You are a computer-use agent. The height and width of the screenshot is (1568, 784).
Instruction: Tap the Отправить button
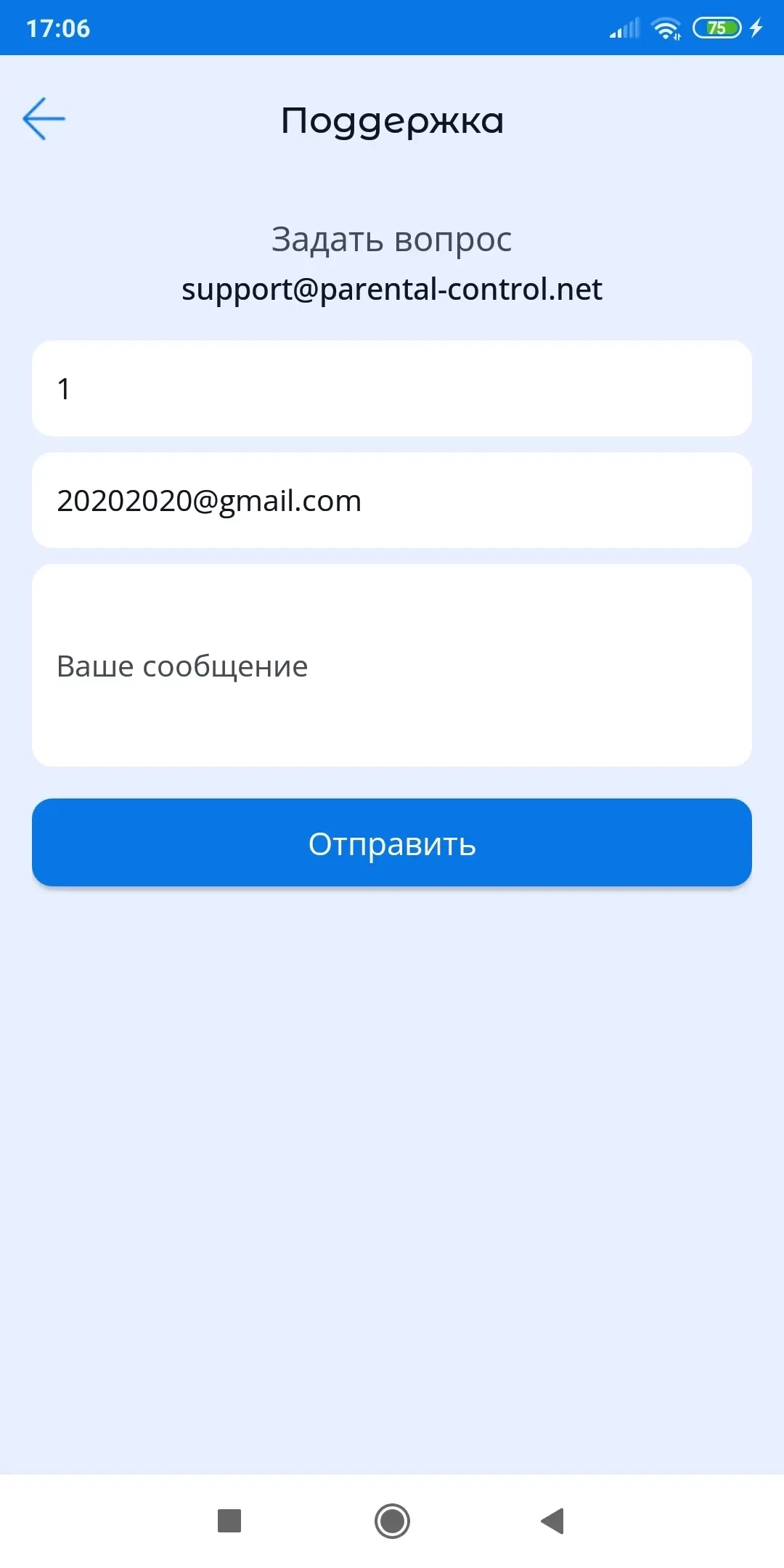point(392,843)
